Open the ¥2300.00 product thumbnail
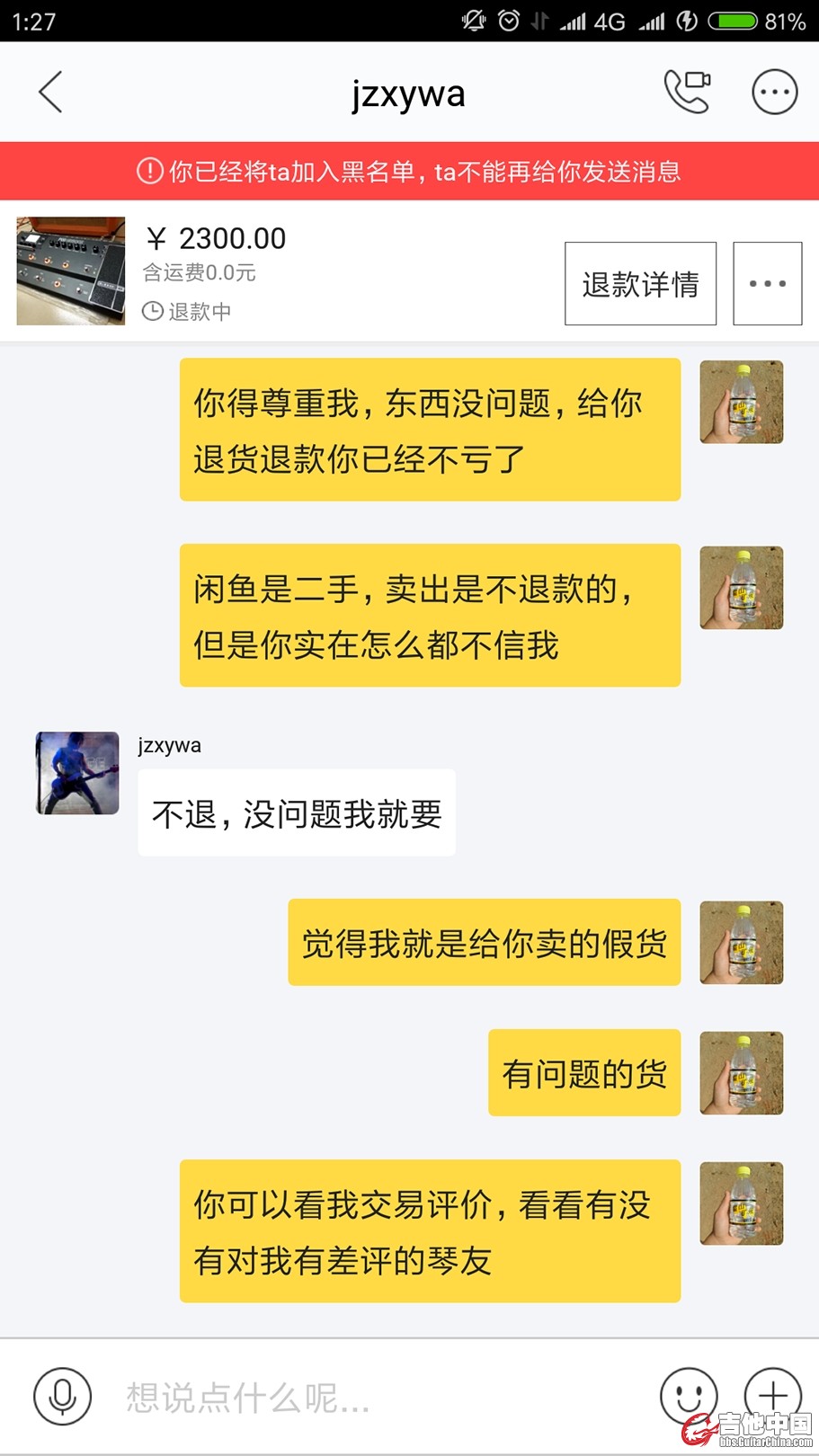The image size is (819, 1456). click(x=71, y=271)
